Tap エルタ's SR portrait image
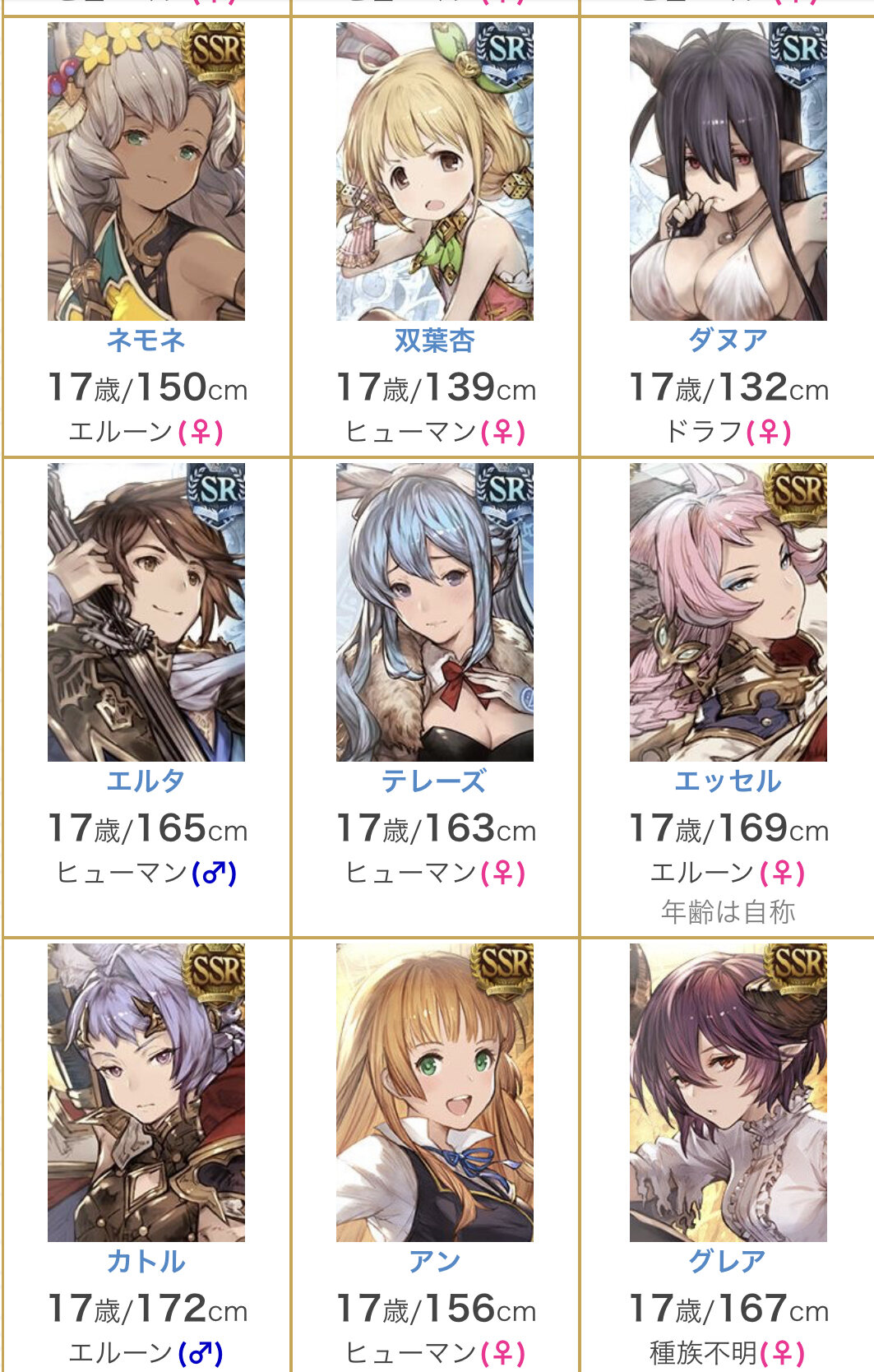 tap(146, 612)
